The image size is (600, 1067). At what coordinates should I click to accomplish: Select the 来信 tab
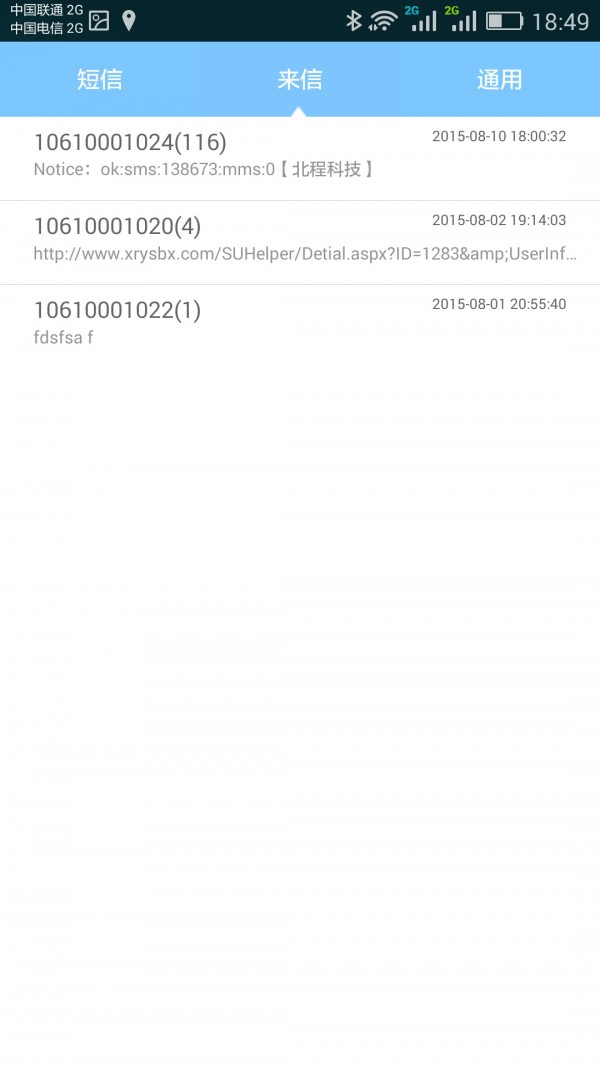click(300, 80)
